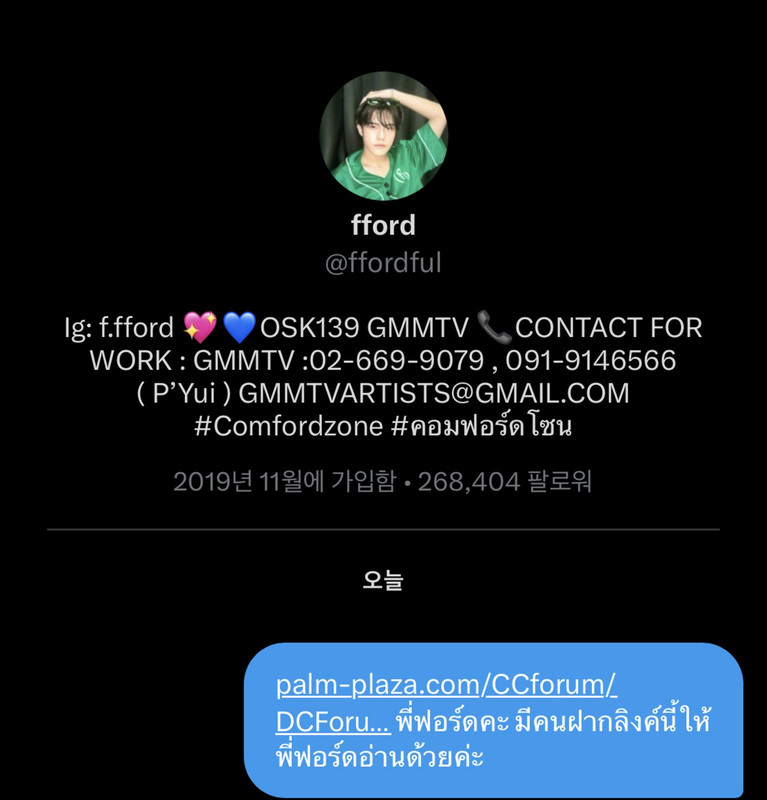This screenshot has height=800, width=767.
Task: Open the palm-plaza.com link in the message
Action: coord(446,686)
